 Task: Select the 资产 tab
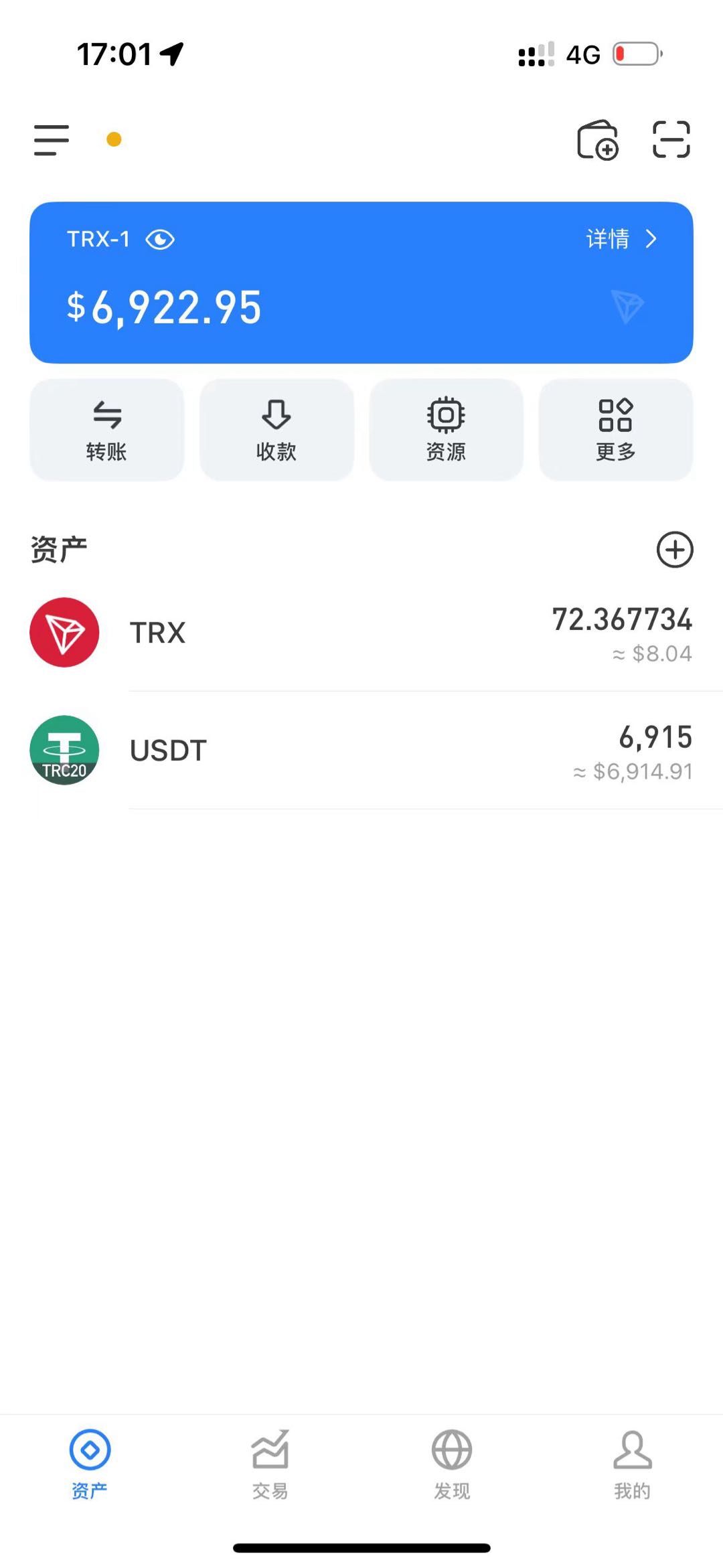click(x=90, y=1464)
